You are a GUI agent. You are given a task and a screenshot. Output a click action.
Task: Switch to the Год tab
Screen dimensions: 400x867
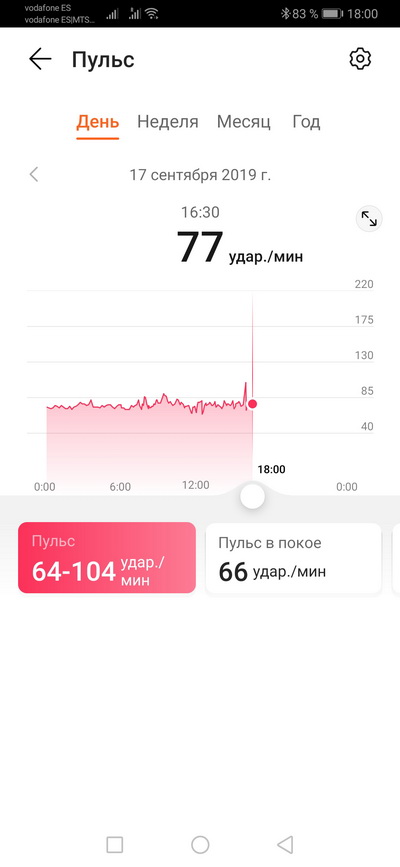point(306,122)
